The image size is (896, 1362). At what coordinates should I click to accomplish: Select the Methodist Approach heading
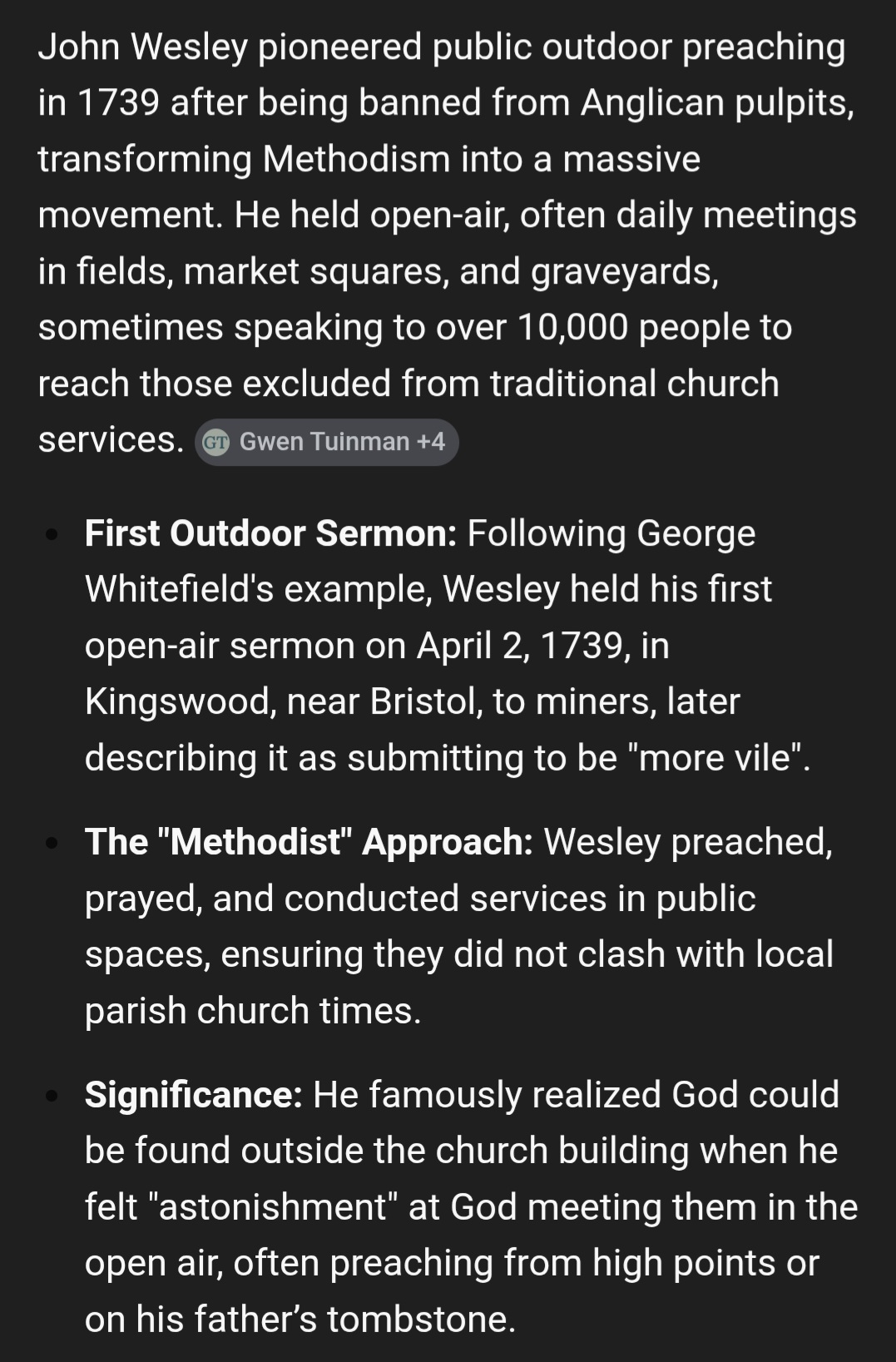click(306, 842)
